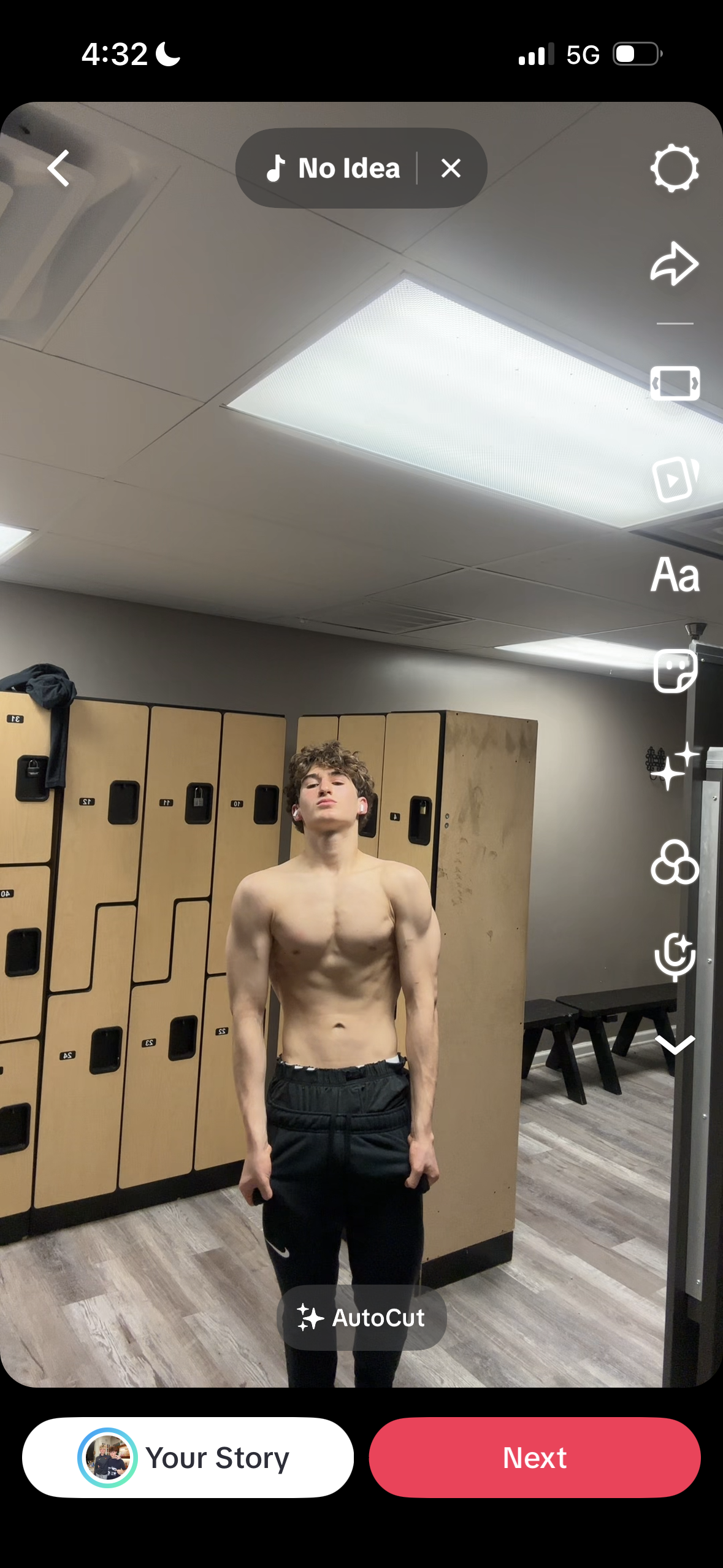Remove the No Idea sound

[x=451, y=168]
